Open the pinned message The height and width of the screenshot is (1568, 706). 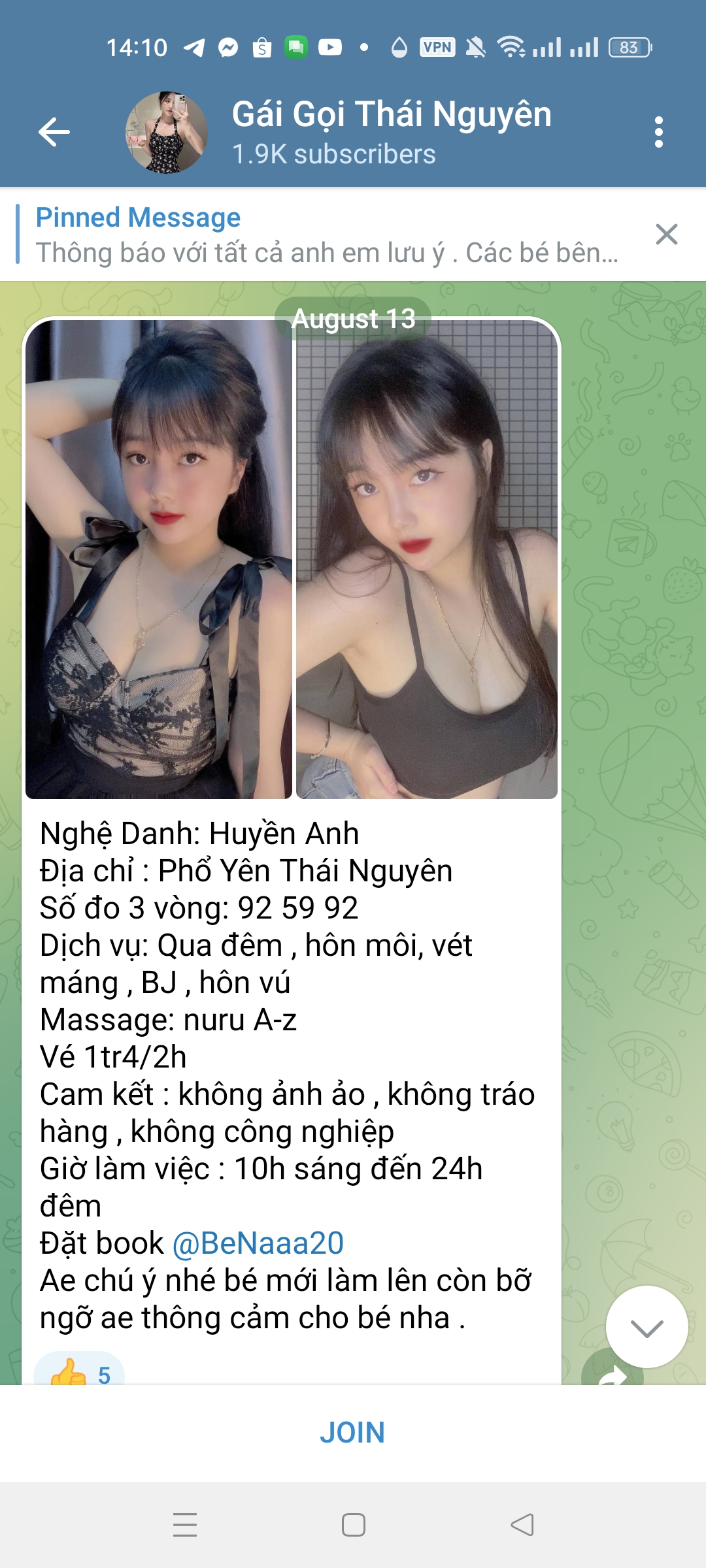327,235
